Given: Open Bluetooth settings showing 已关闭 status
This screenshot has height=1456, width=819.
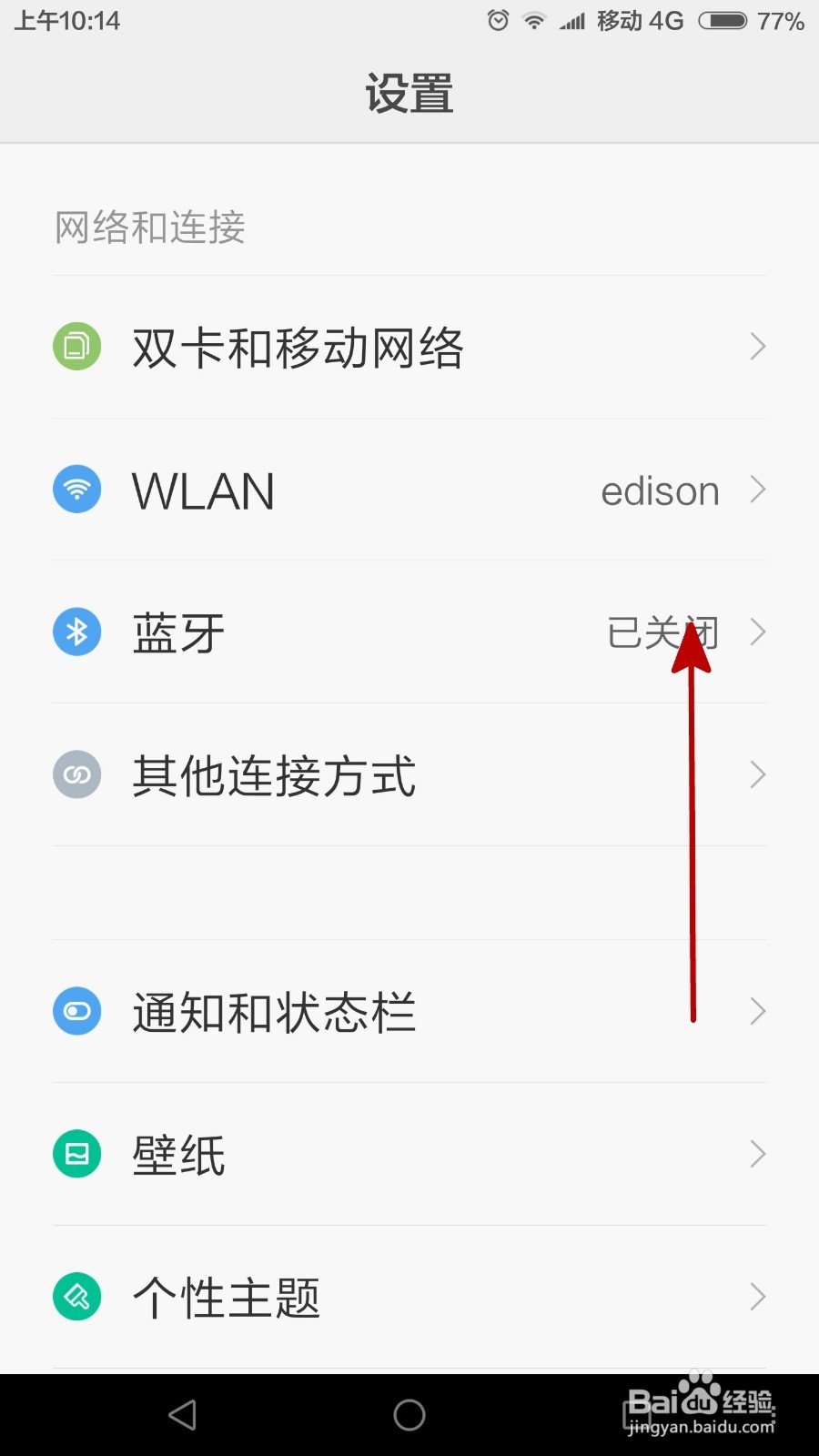Looking at the screenshot, I should click(x=409, y=632).
